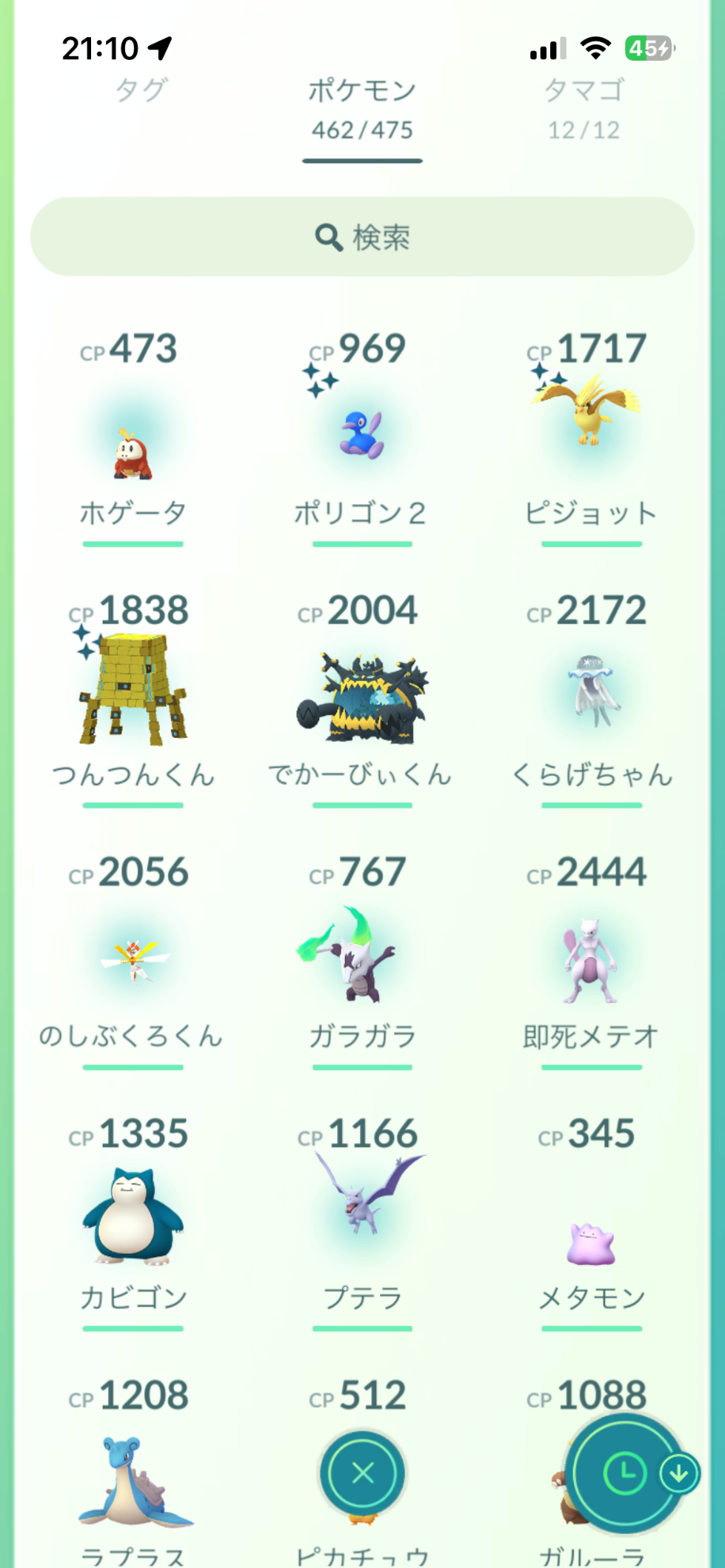
Task: Close the Pokémon list with X button
Action: (363, 1473)
